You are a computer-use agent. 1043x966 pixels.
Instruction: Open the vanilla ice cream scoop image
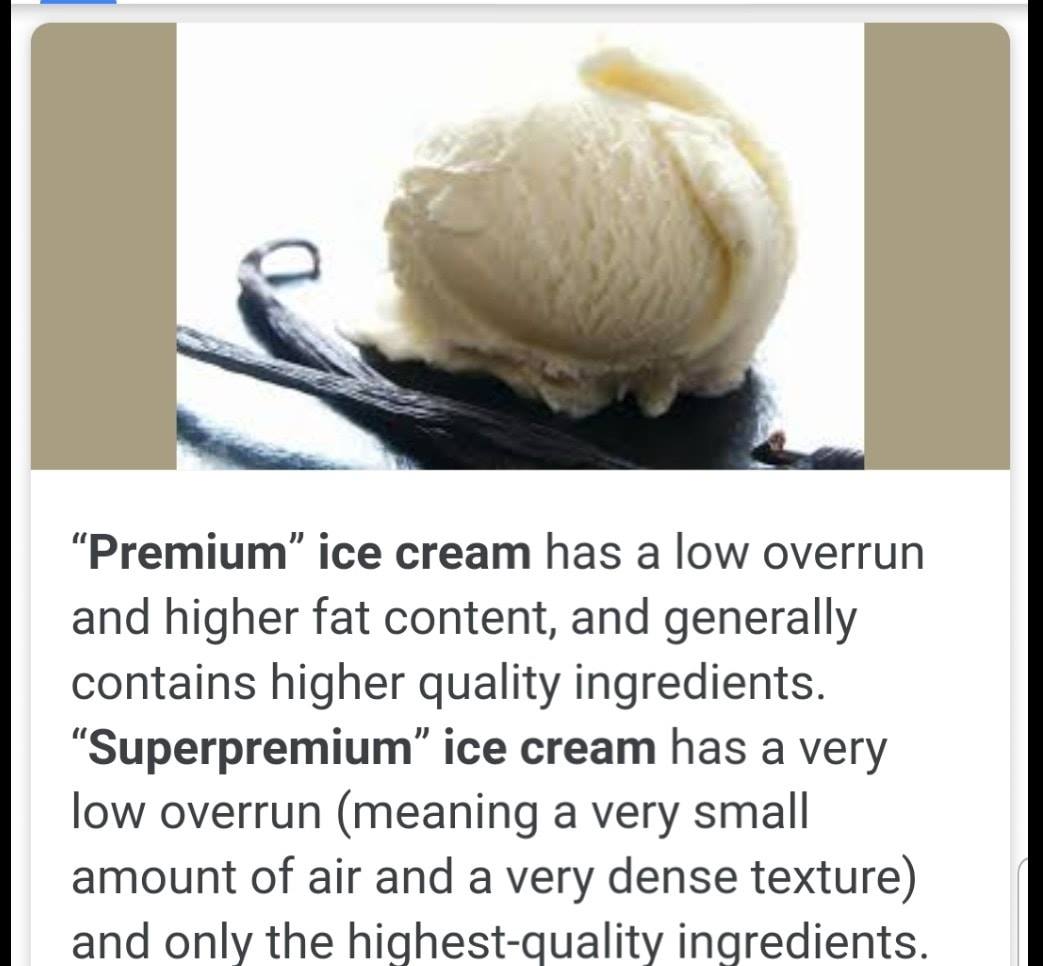point(520,246)
